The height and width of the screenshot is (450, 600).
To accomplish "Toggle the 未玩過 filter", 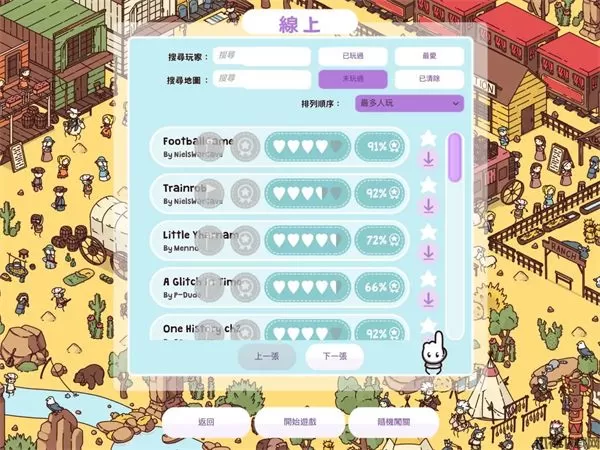I will (x=352, y=79).
